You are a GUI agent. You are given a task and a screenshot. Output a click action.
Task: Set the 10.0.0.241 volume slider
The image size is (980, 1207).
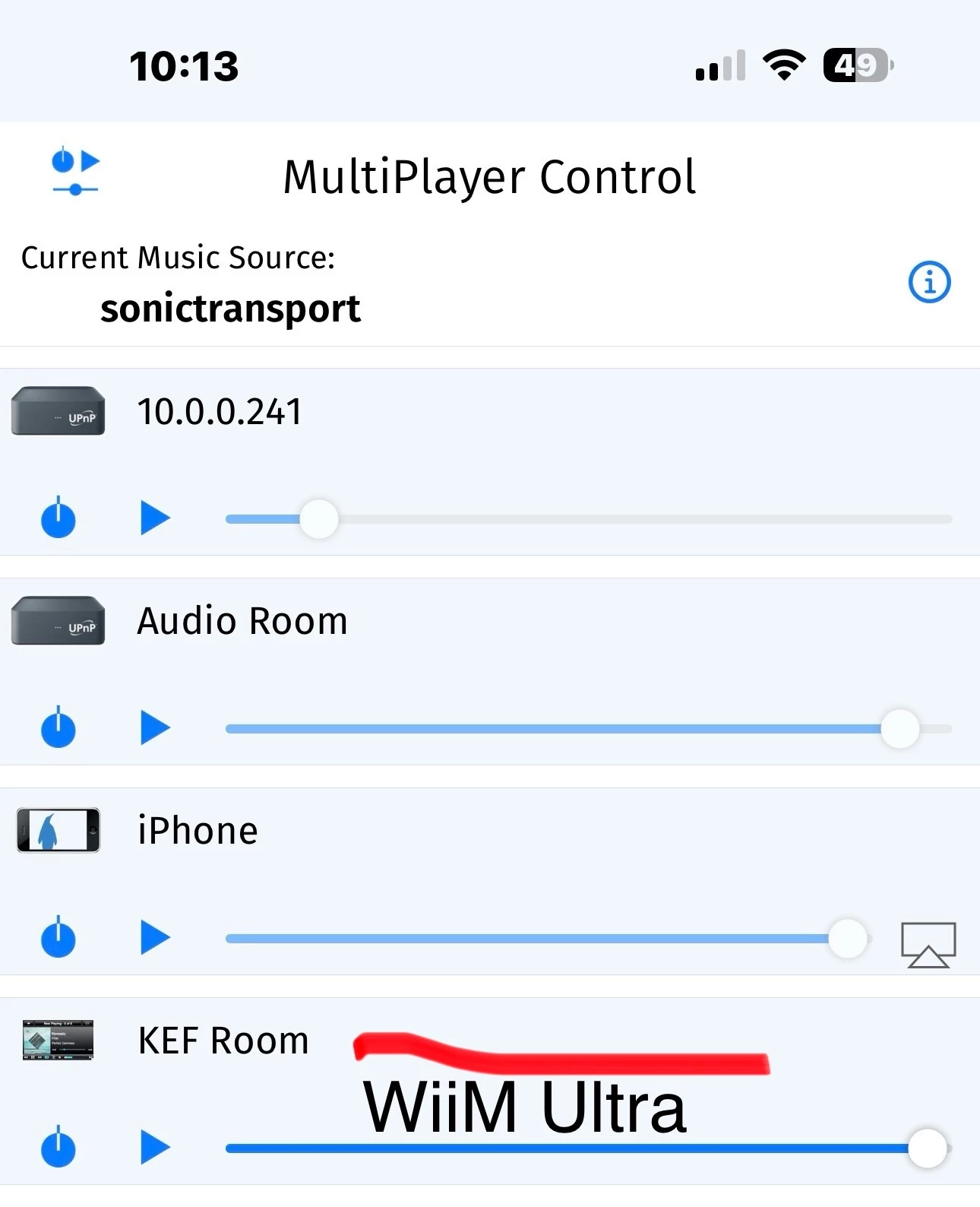pyautogui.click(x=319, y=519)
